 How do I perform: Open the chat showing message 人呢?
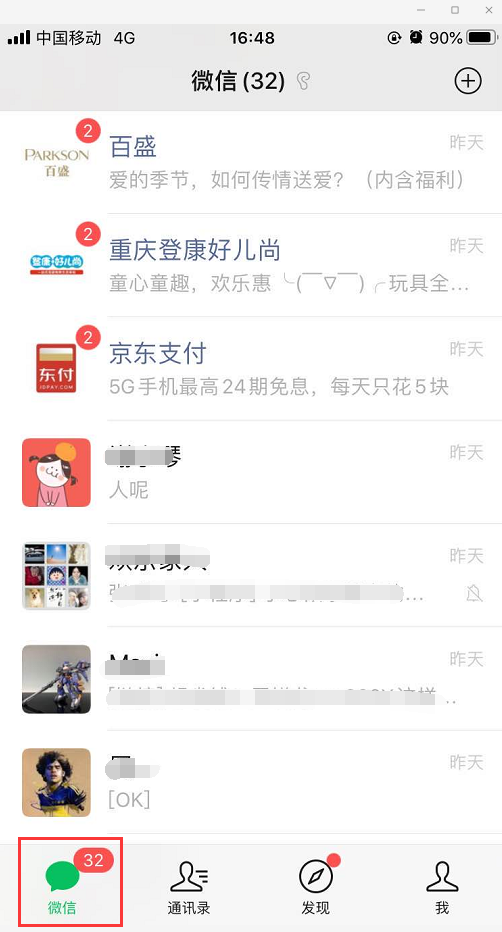251,472
